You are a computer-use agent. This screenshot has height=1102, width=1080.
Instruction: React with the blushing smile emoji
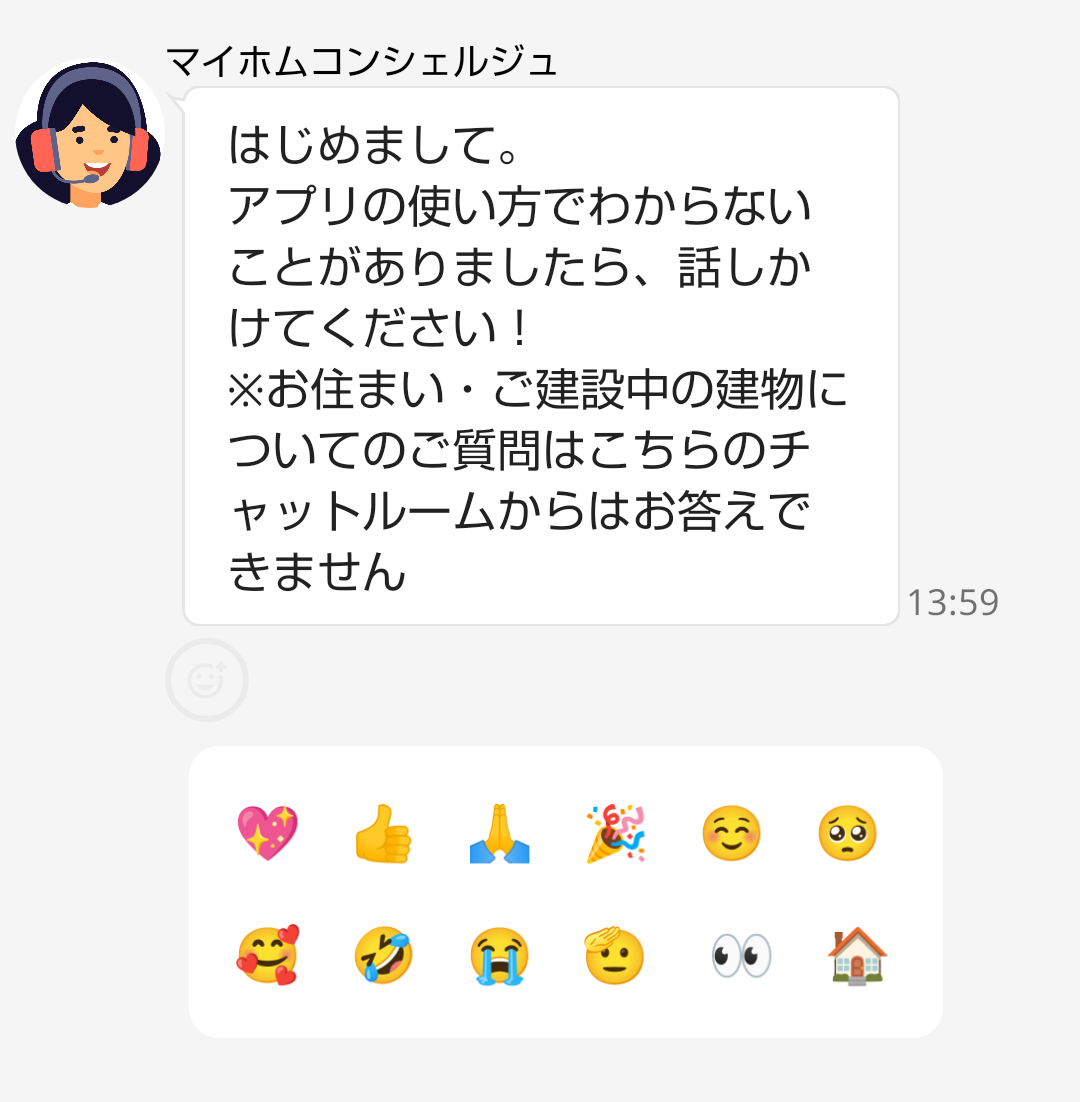tap(731, 834)
